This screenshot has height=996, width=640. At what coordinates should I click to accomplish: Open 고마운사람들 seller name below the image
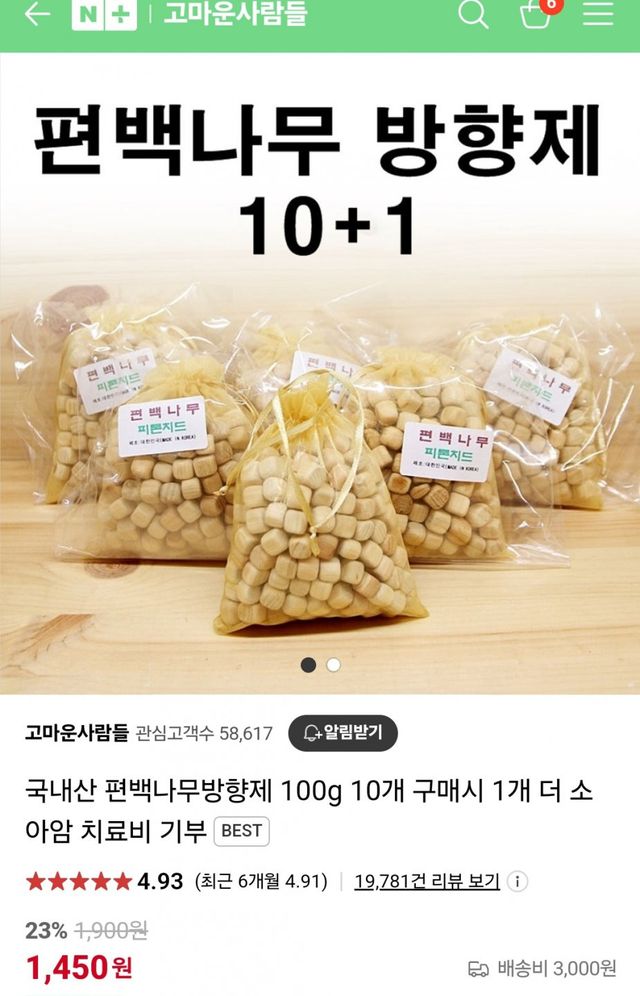click(77, 733)
